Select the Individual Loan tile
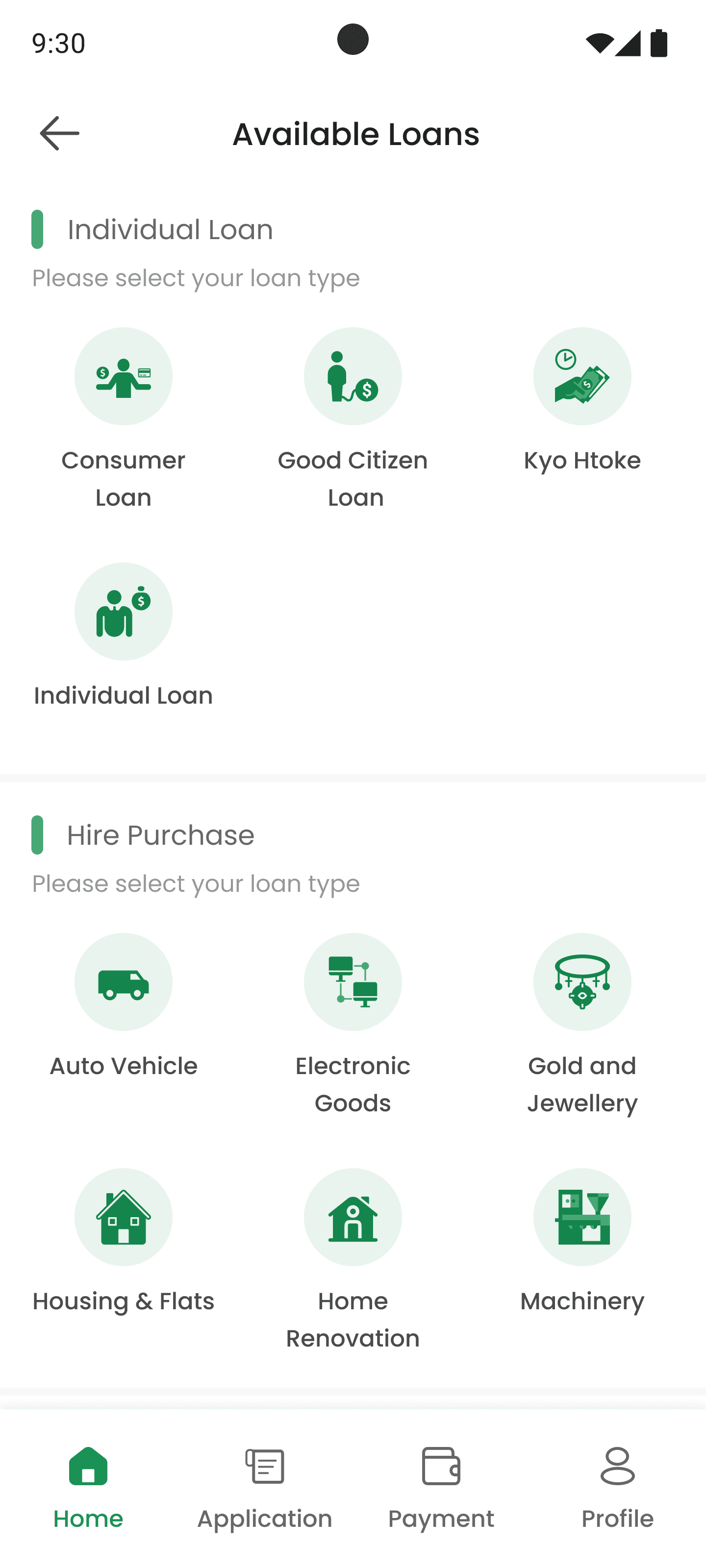 click(124, 612)
